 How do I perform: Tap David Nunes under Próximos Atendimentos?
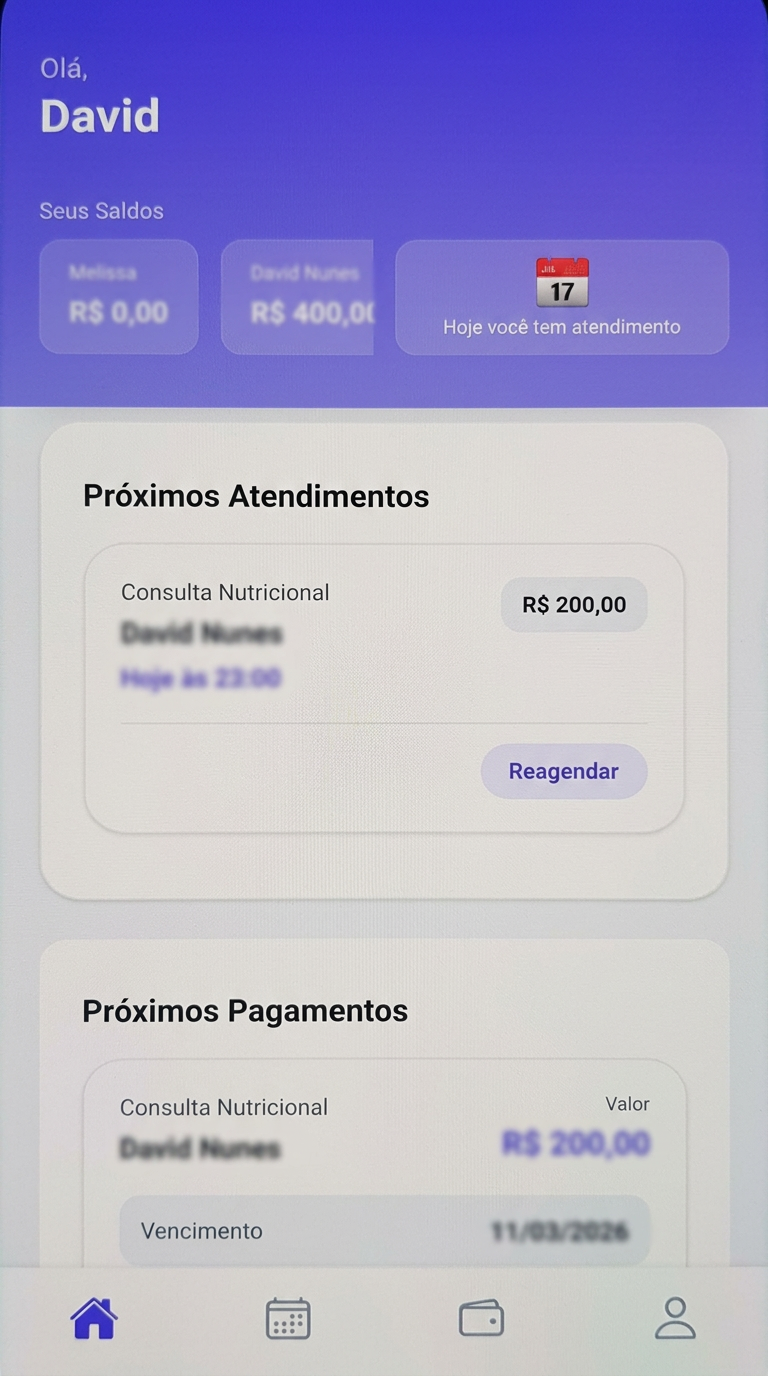201,634
